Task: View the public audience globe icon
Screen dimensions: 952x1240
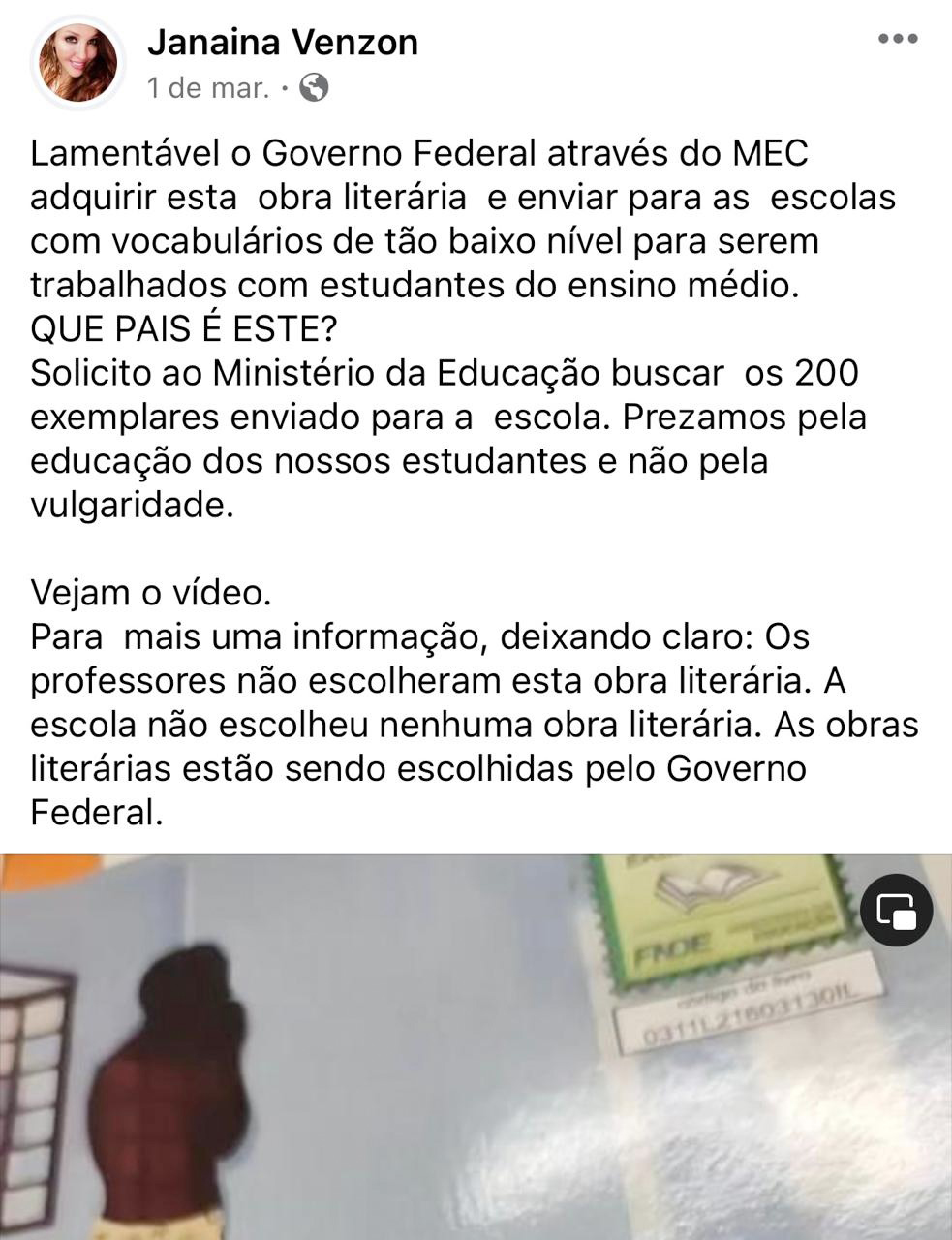Action: coord(314,89)
